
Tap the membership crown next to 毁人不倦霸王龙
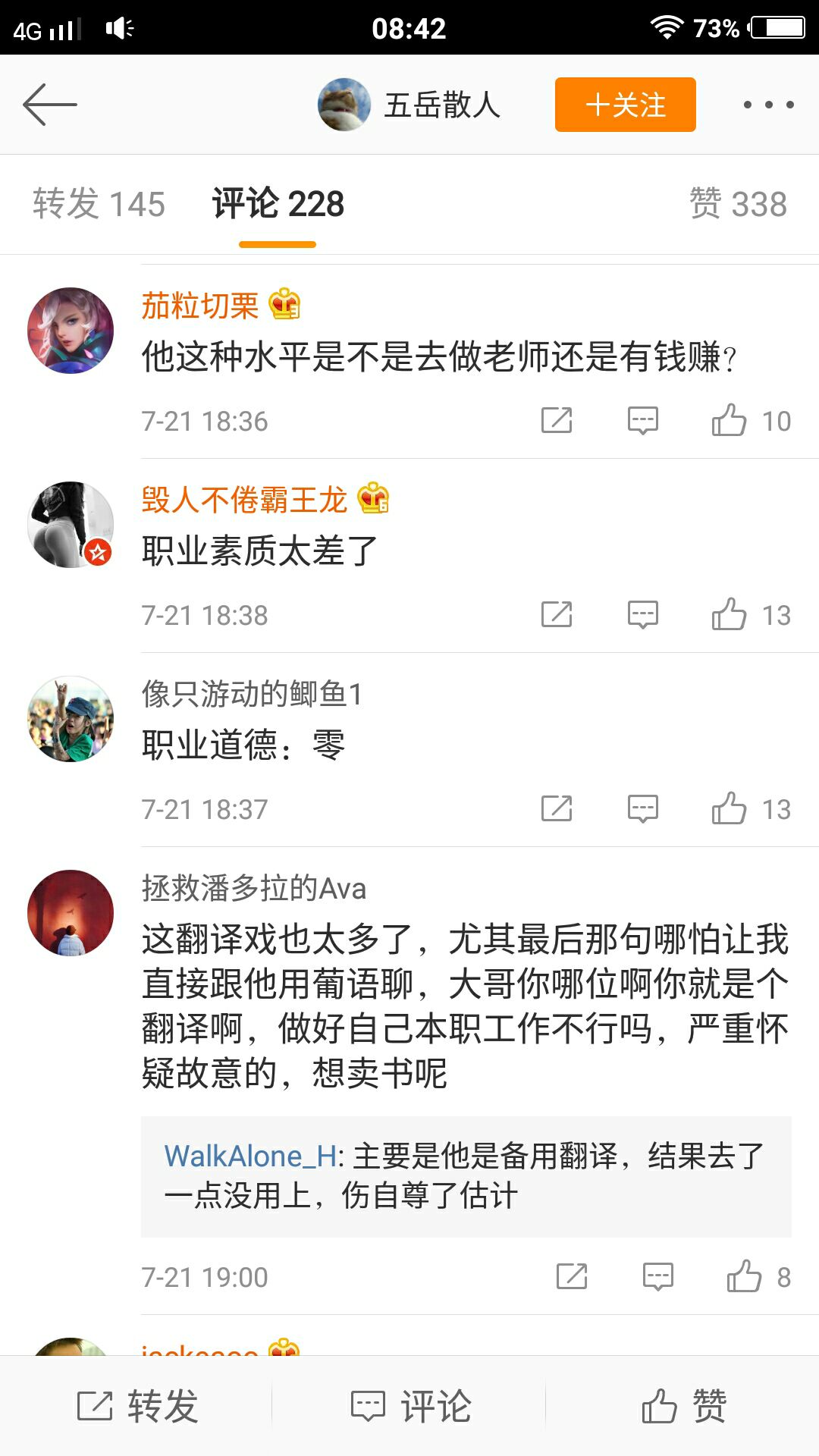[377, 501]
